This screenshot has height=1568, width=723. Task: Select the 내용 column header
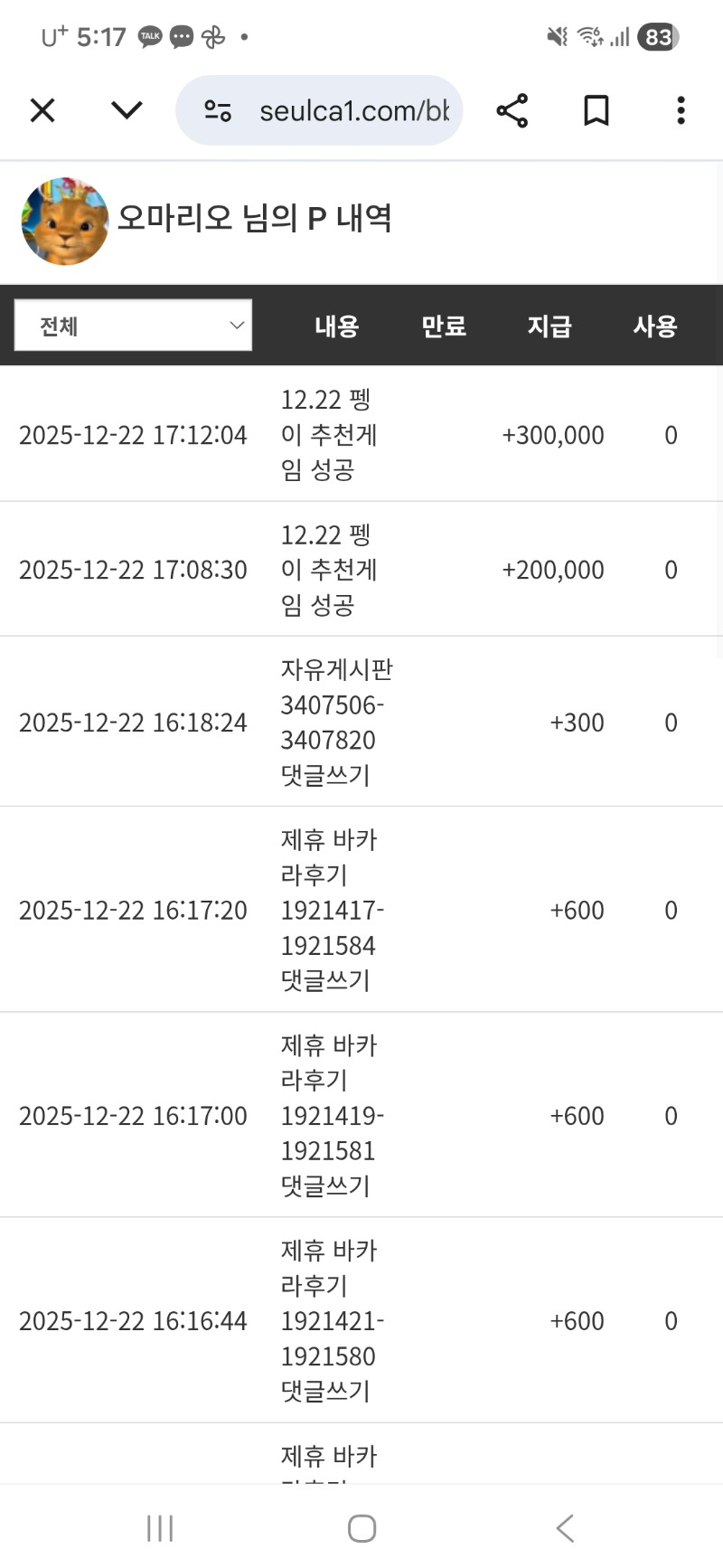click(336, 326)
